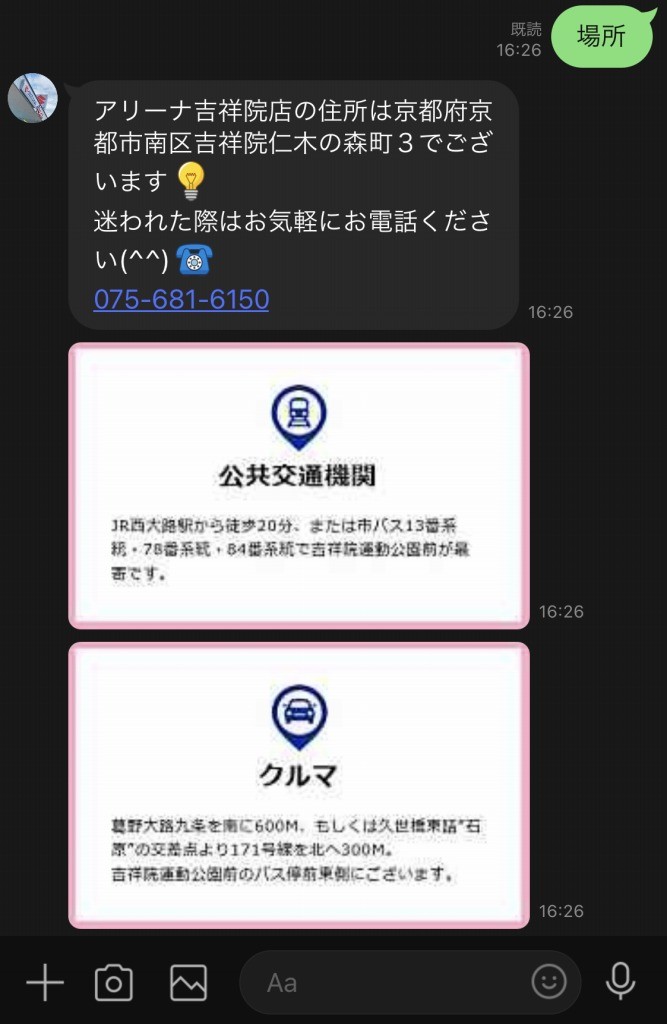
Task: Launch the camera from the chat bar
Action: tap(114, 983)
